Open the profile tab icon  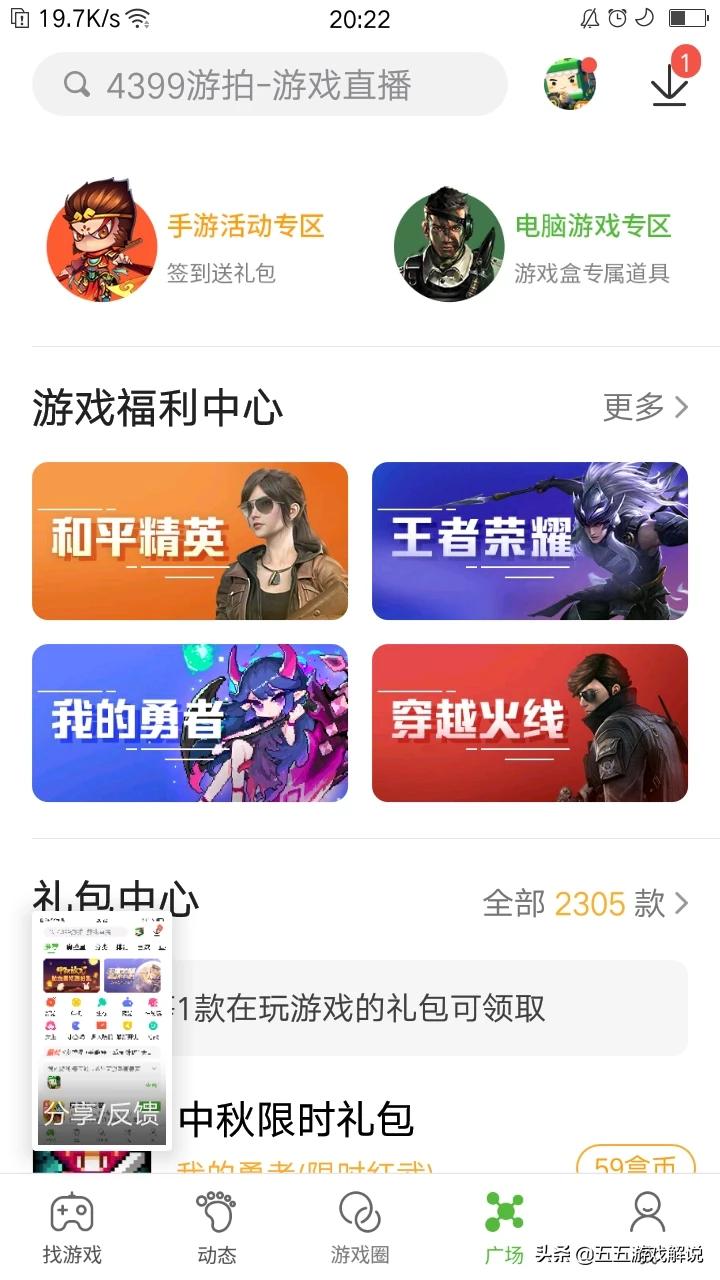[647, 1214]
